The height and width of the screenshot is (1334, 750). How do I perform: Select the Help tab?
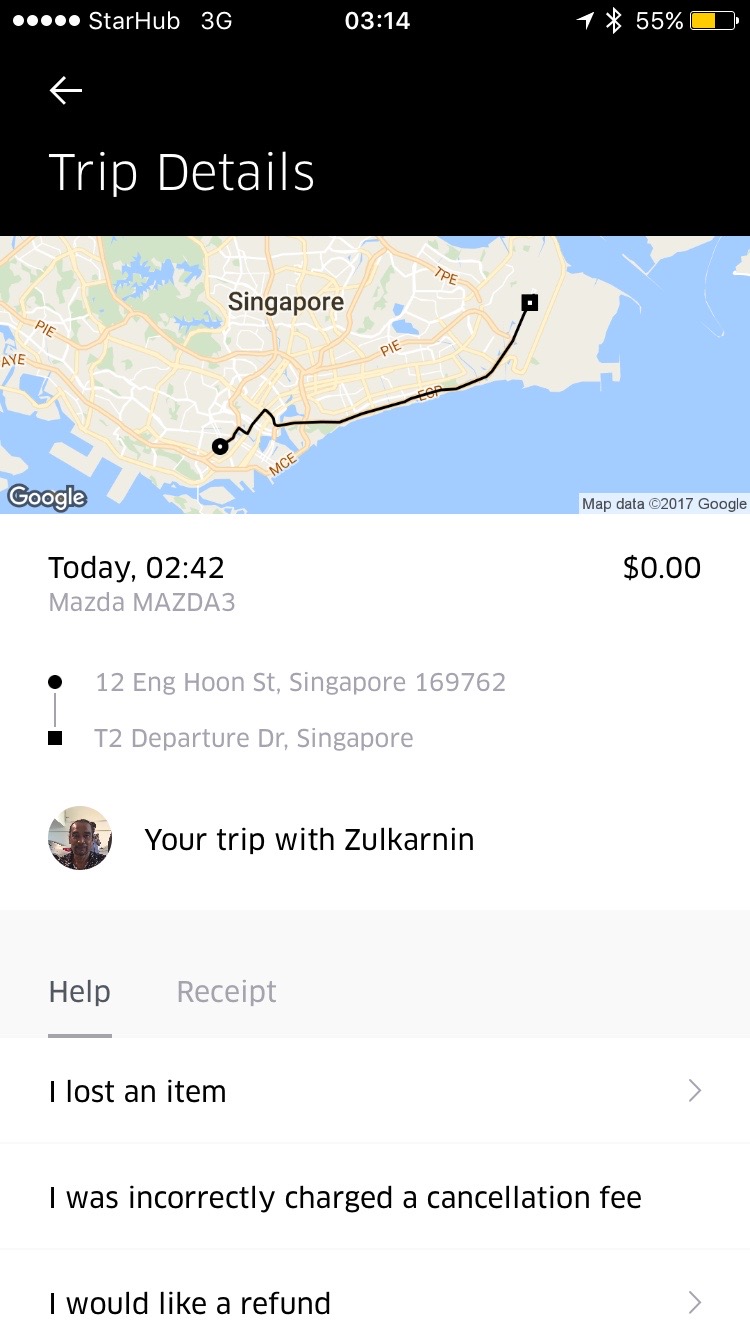[x=80, y=992]
